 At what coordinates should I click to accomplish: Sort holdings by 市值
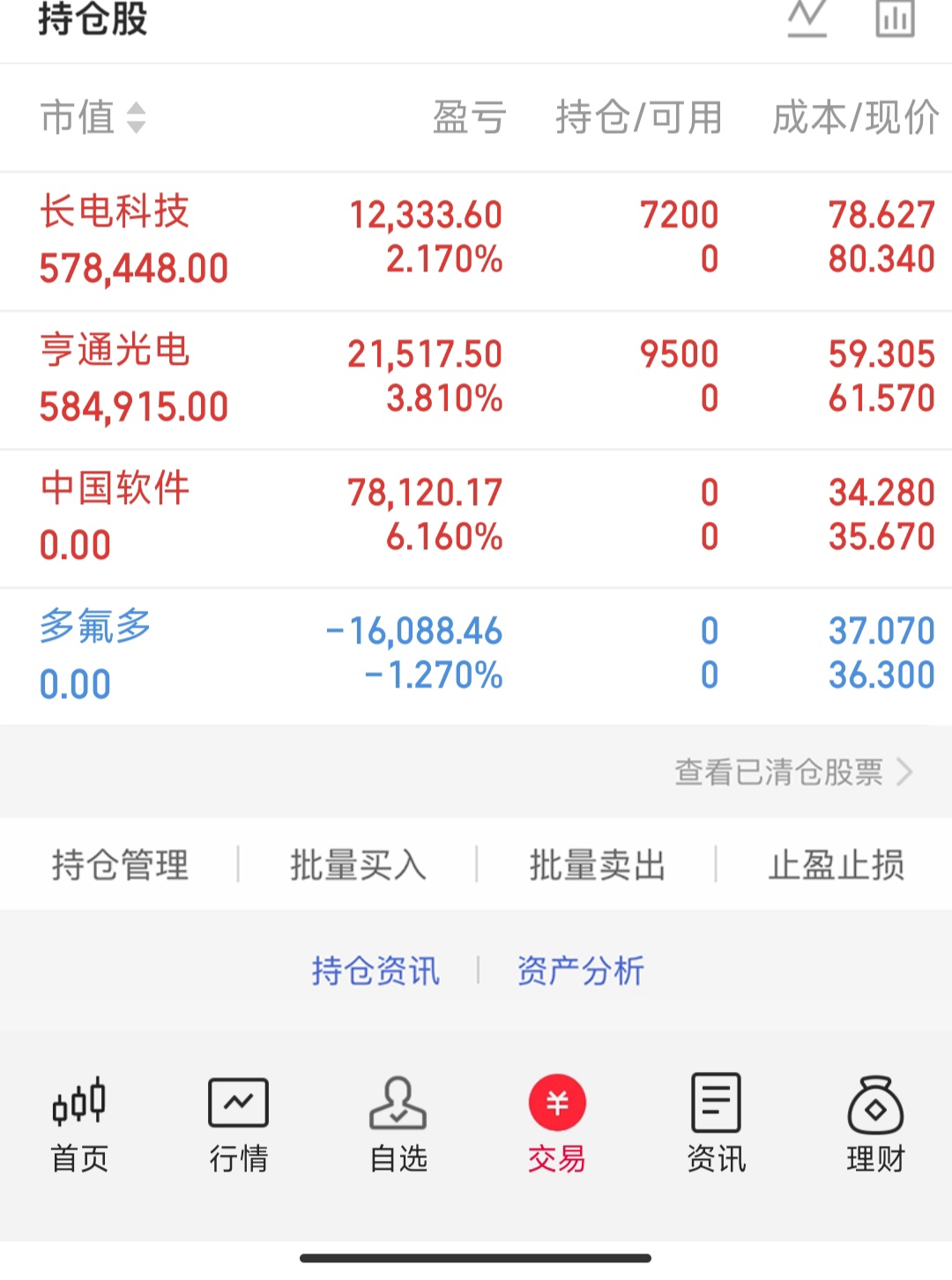coord(93,117)
